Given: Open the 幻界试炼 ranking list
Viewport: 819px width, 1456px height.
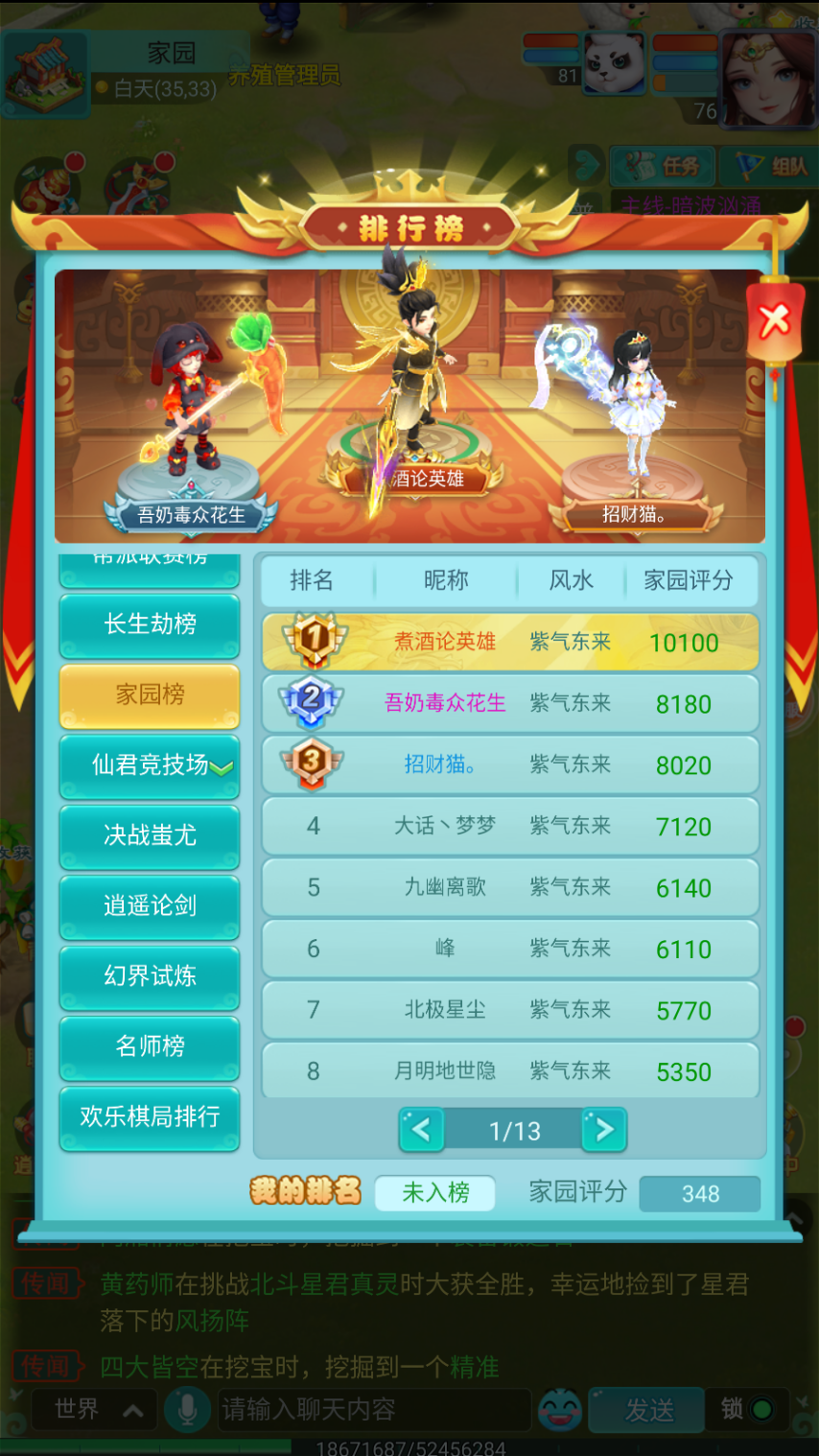Looking at the screenshot, I should point(150,976).
